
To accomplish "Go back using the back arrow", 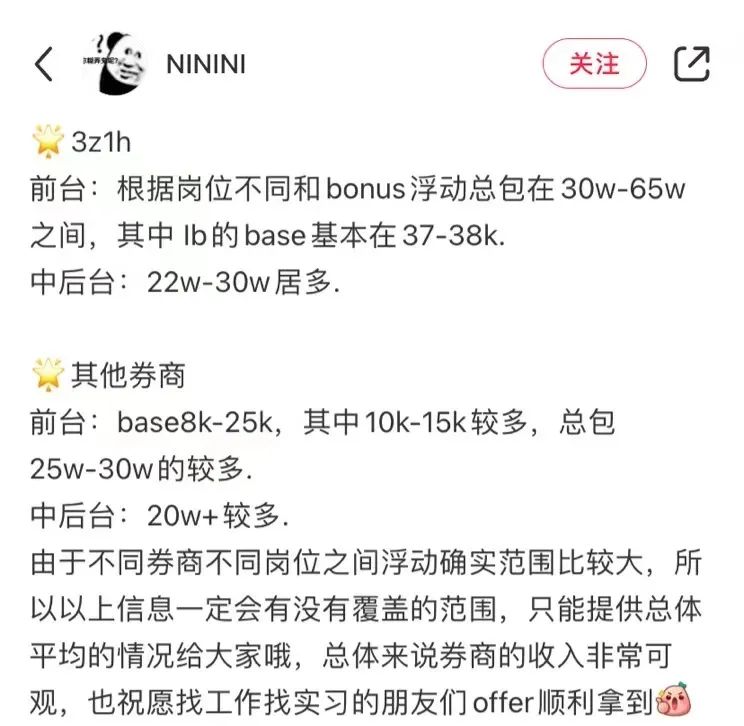I will (43, 65).
